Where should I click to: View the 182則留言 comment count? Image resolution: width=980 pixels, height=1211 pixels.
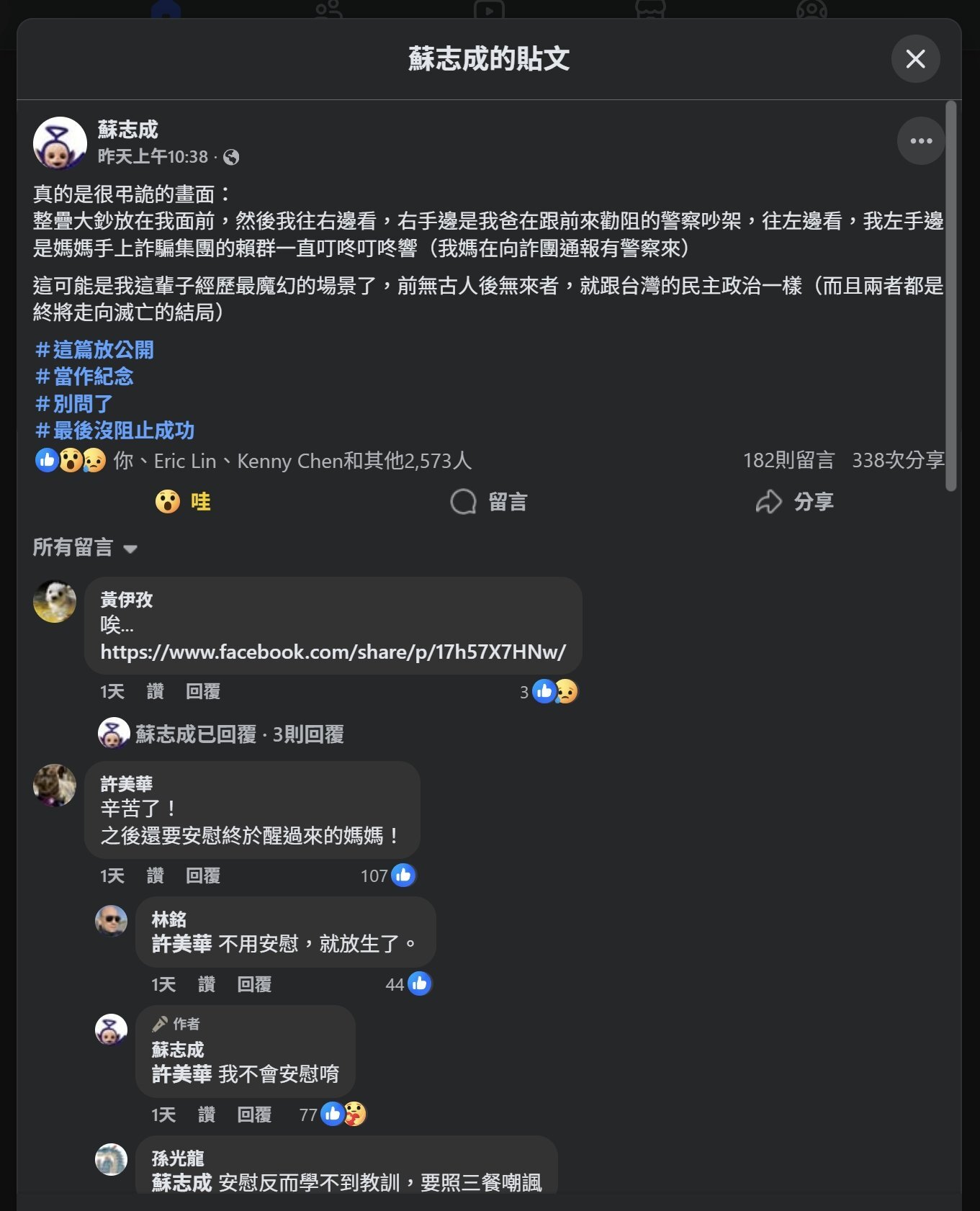point(788,461)
